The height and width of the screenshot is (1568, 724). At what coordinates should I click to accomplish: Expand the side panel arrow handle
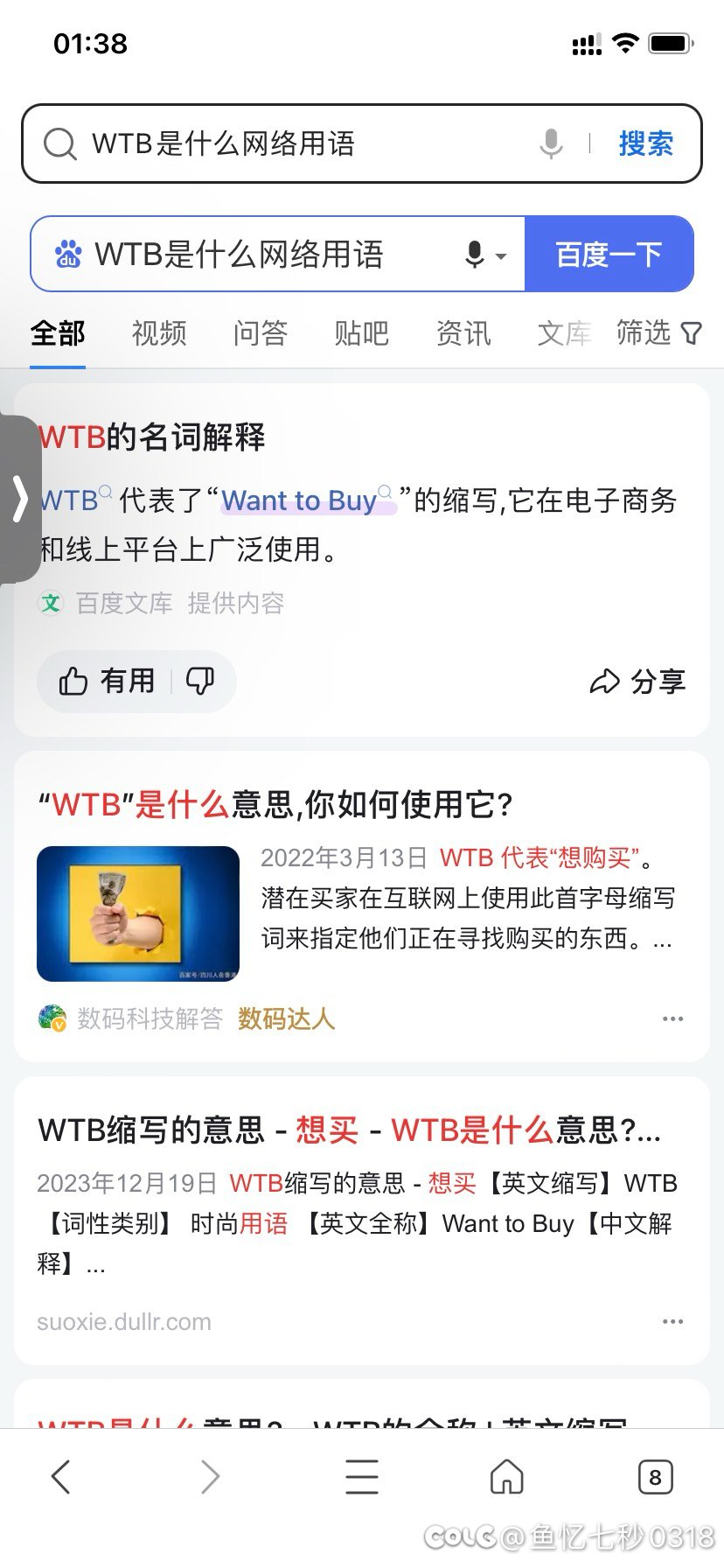coord(19,500)
